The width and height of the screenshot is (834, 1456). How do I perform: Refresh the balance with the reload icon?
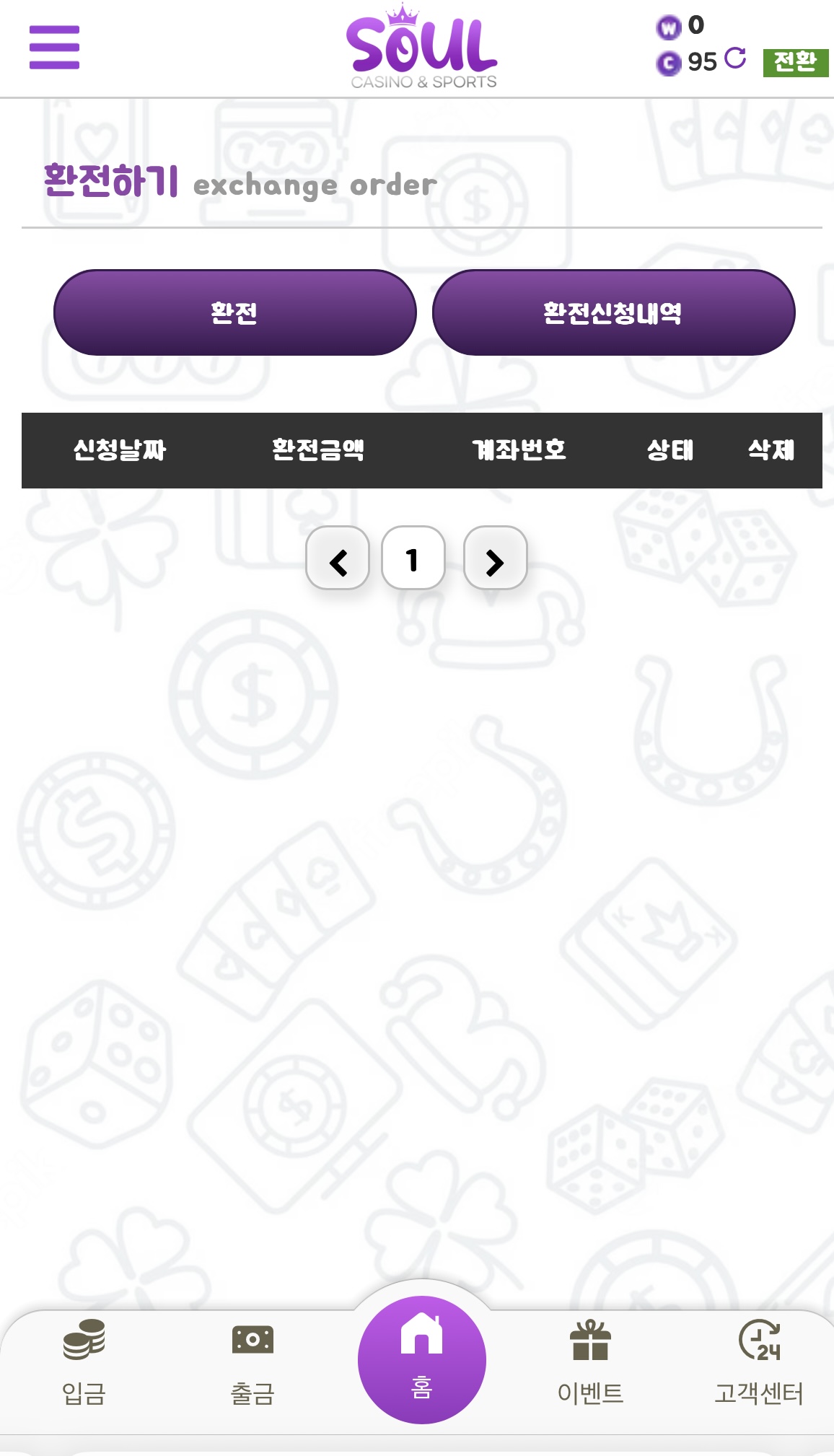[x=735, y=58]
